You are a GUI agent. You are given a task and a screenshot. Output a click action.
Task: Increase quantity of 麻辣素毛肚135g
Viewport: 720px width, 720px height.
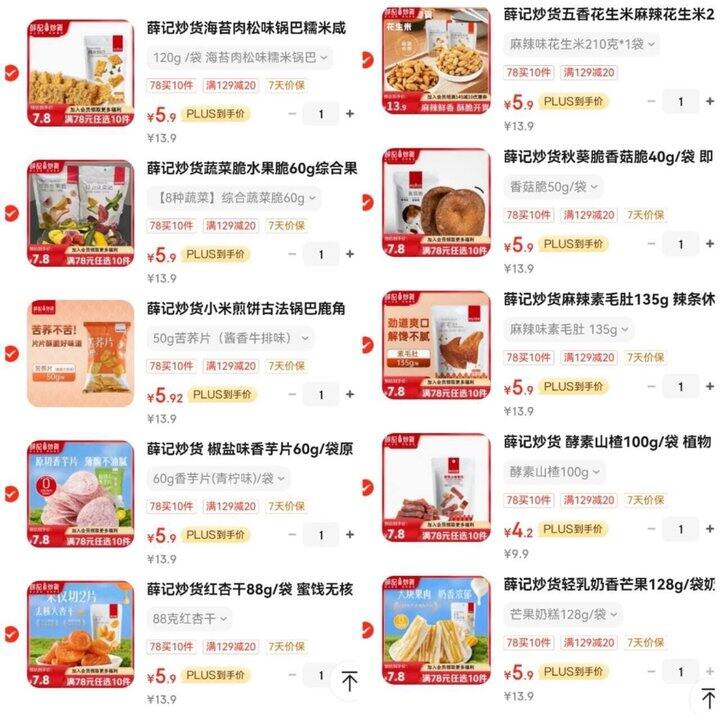[710, 386]
